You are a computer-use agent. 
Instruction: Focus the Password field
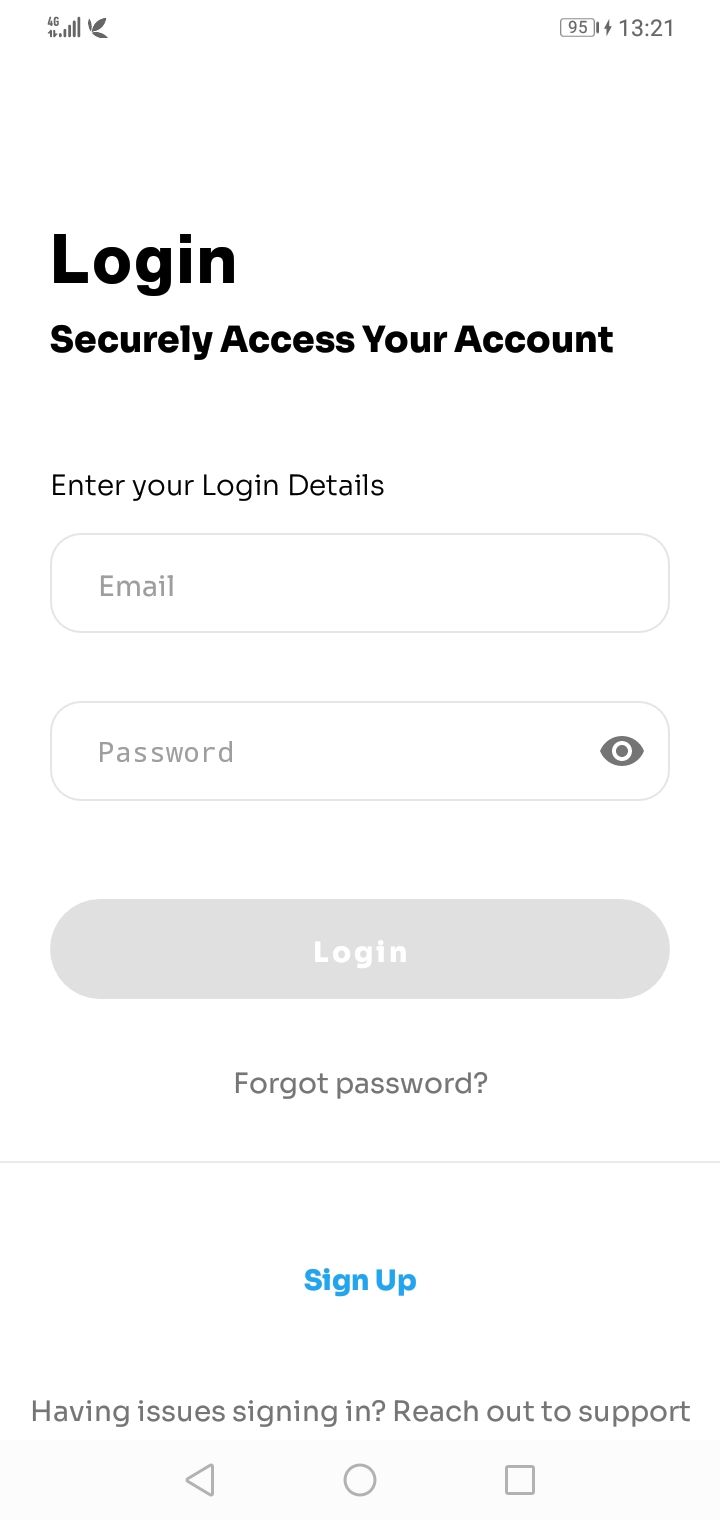click(x=320, y=752)
